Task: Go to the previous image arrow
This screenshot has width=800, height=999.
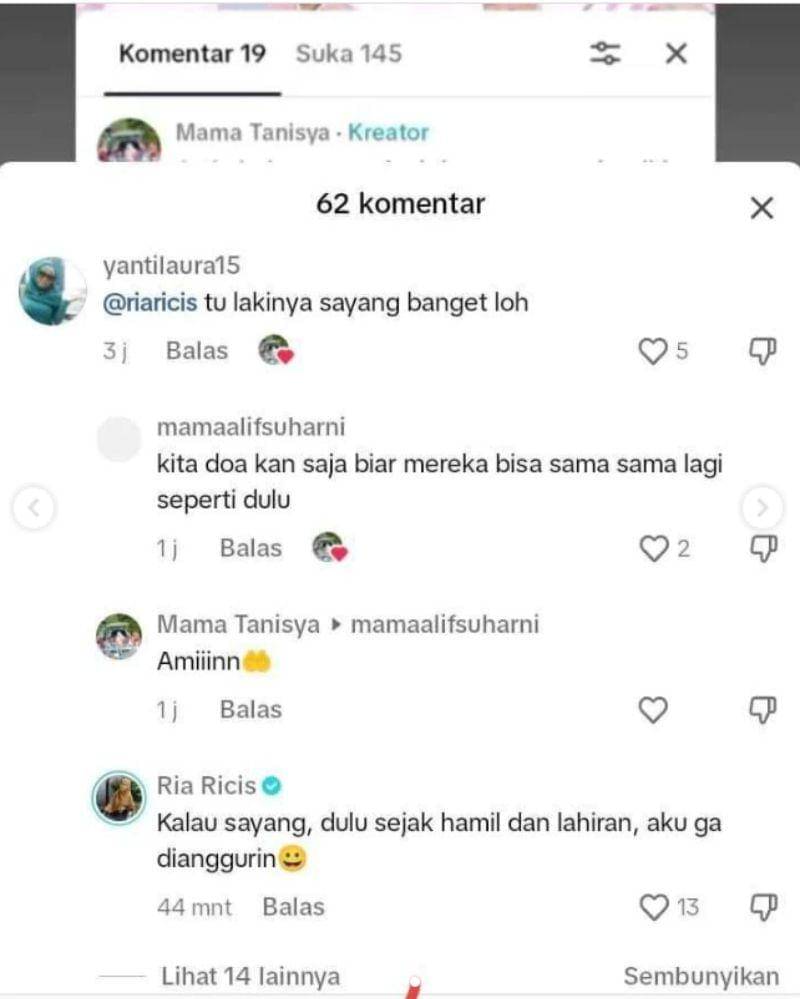Action: pos(33,509)
